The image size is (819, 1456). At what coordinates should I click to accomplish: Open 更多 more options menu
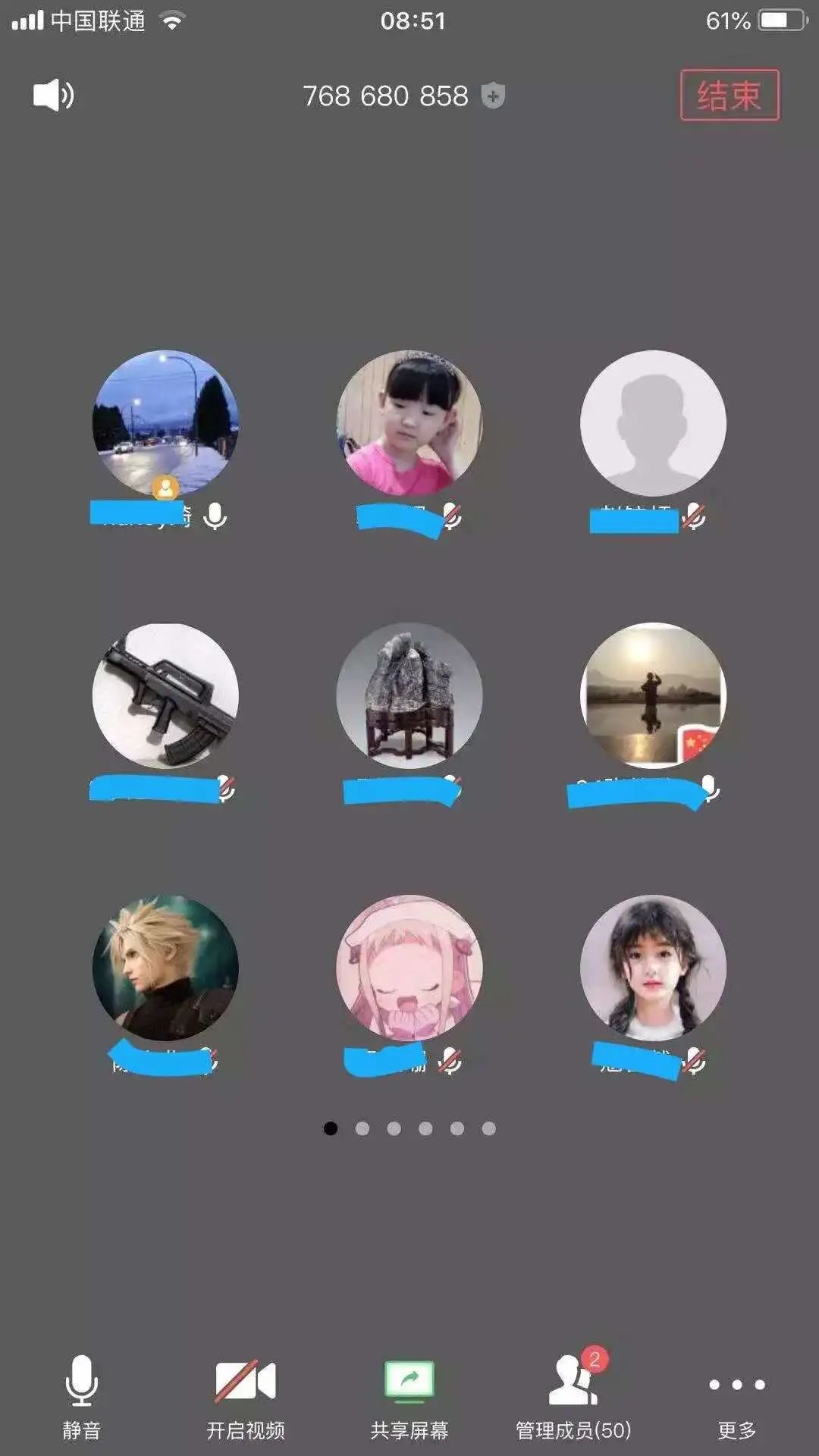click(736, 1397)
